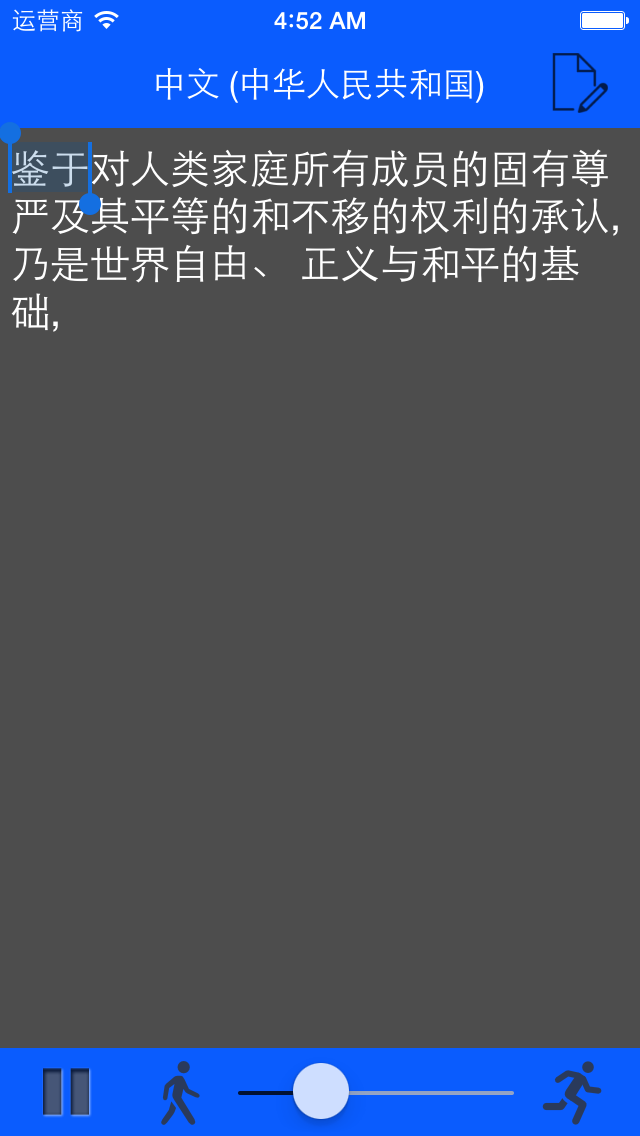Tap the walking figure for slowest speed
The height and width of the screenshot is (1136, 640).
[180, 1092]
